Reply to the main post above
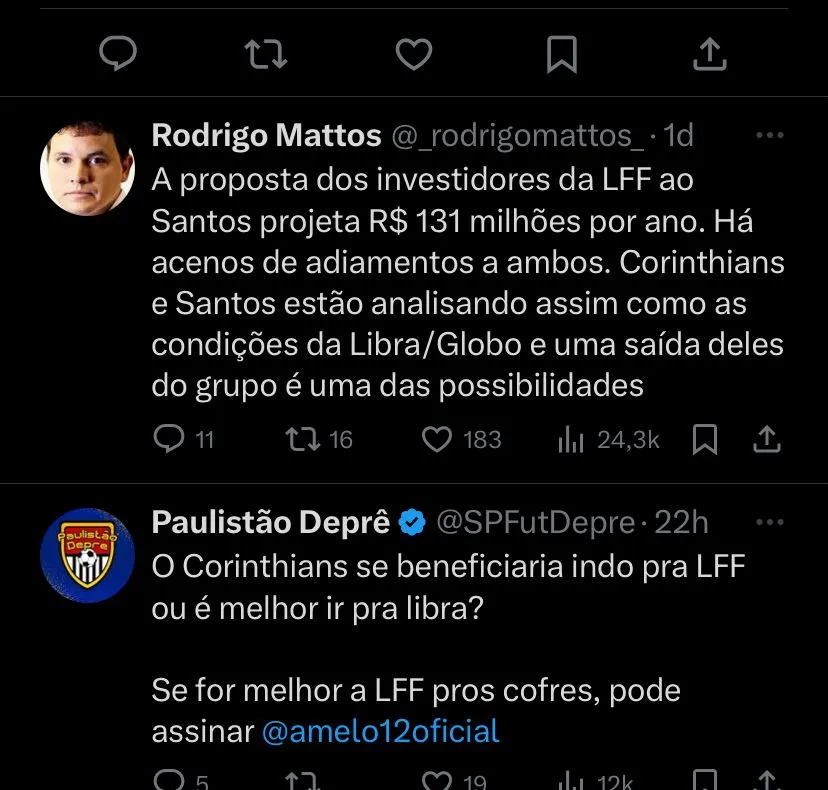The image size is (828, 790). [119, 54]
